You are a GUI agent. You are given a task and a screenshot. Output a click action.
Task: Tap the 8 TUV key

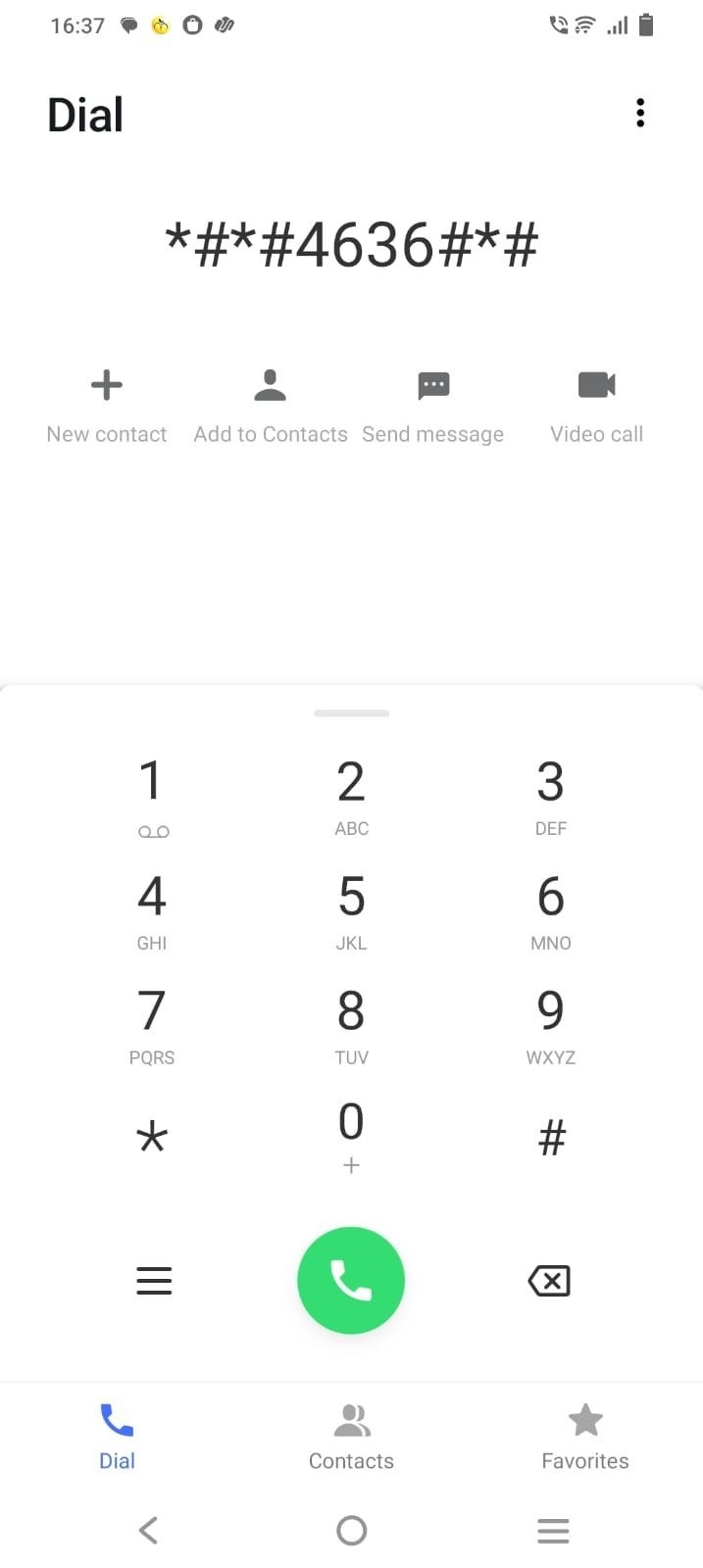pos(351,1025)
